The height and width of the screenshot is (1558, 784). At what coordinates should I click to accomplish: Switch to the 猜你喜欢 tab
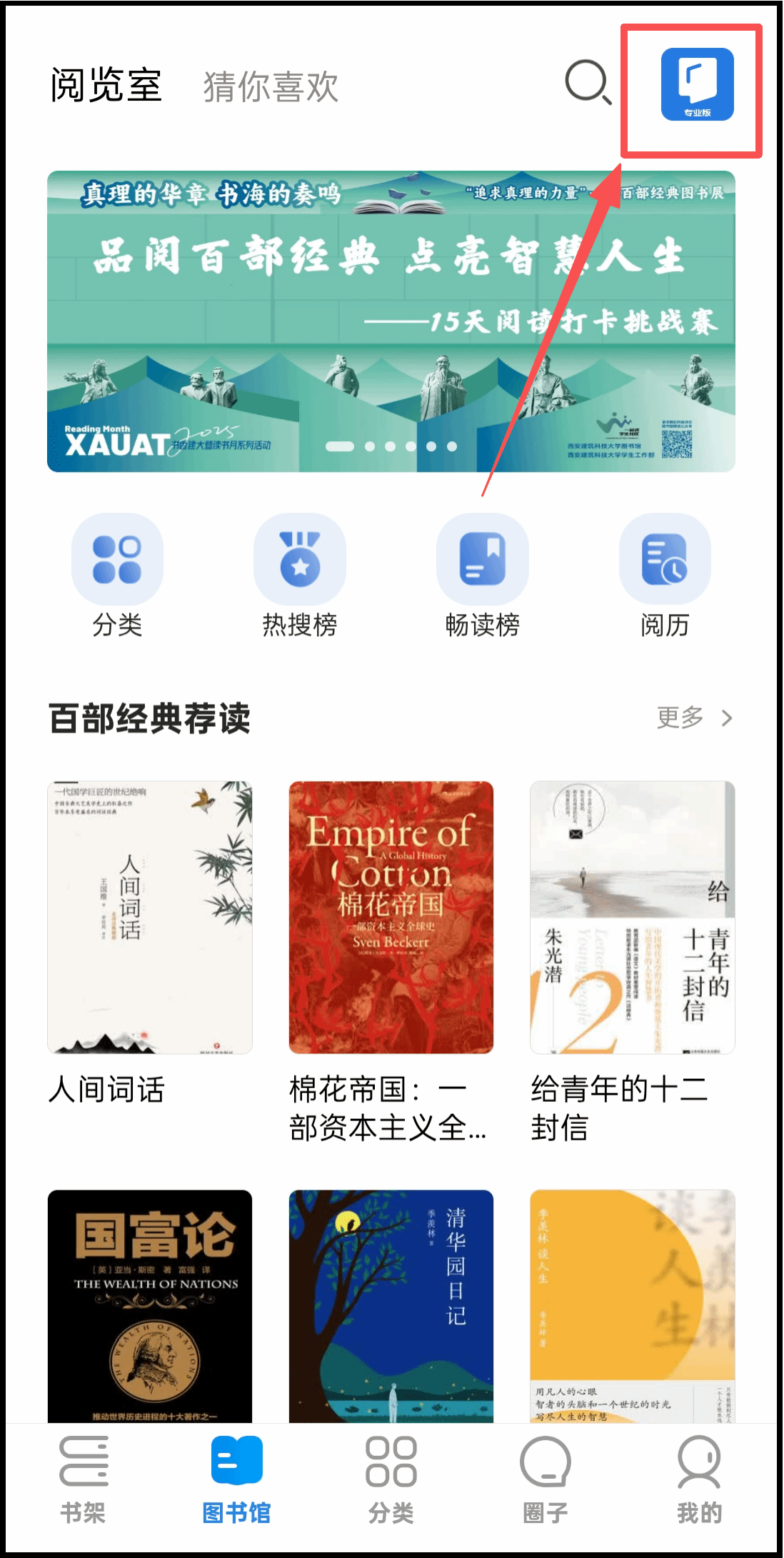(271, 86)
